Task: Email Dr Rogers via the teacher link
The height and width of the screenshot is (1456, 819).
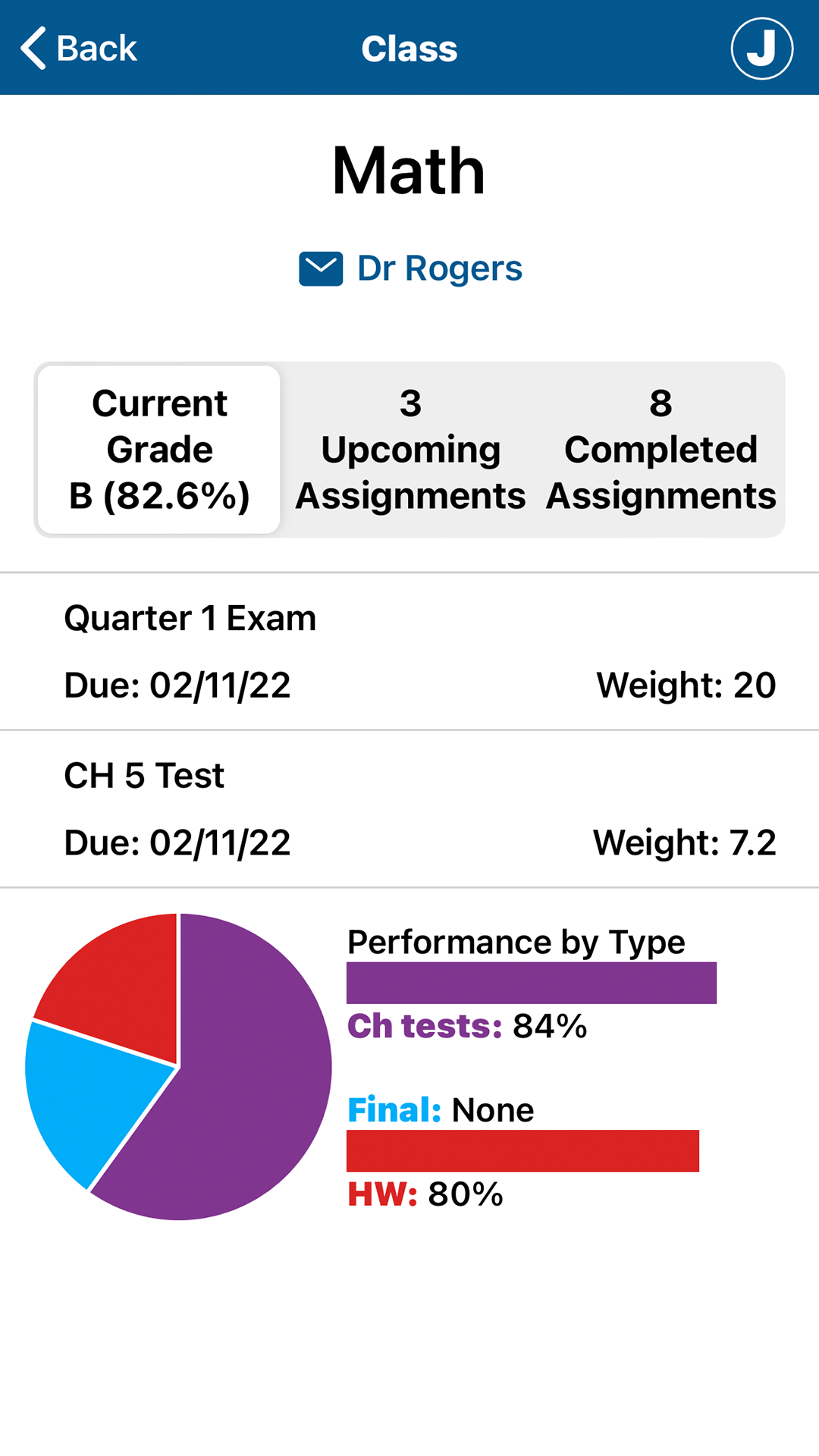Action: [x=438, y=267]
